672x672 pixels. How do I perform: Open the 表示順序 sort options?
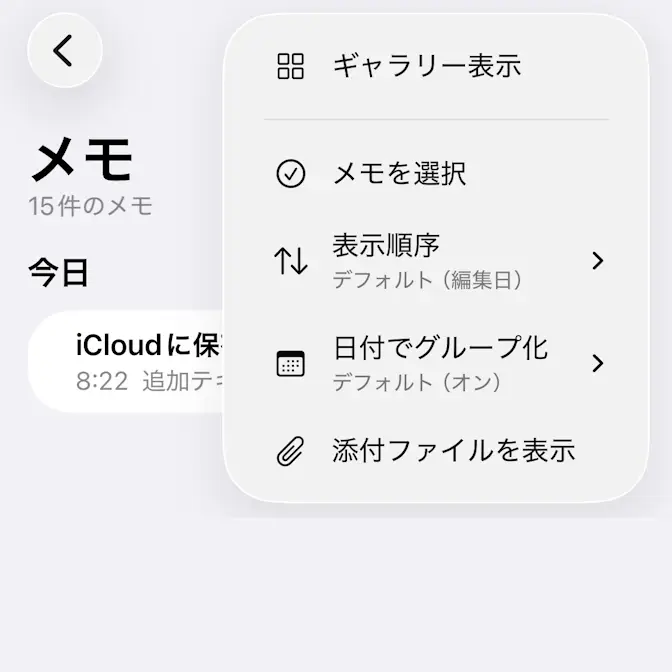coord(438,261)
